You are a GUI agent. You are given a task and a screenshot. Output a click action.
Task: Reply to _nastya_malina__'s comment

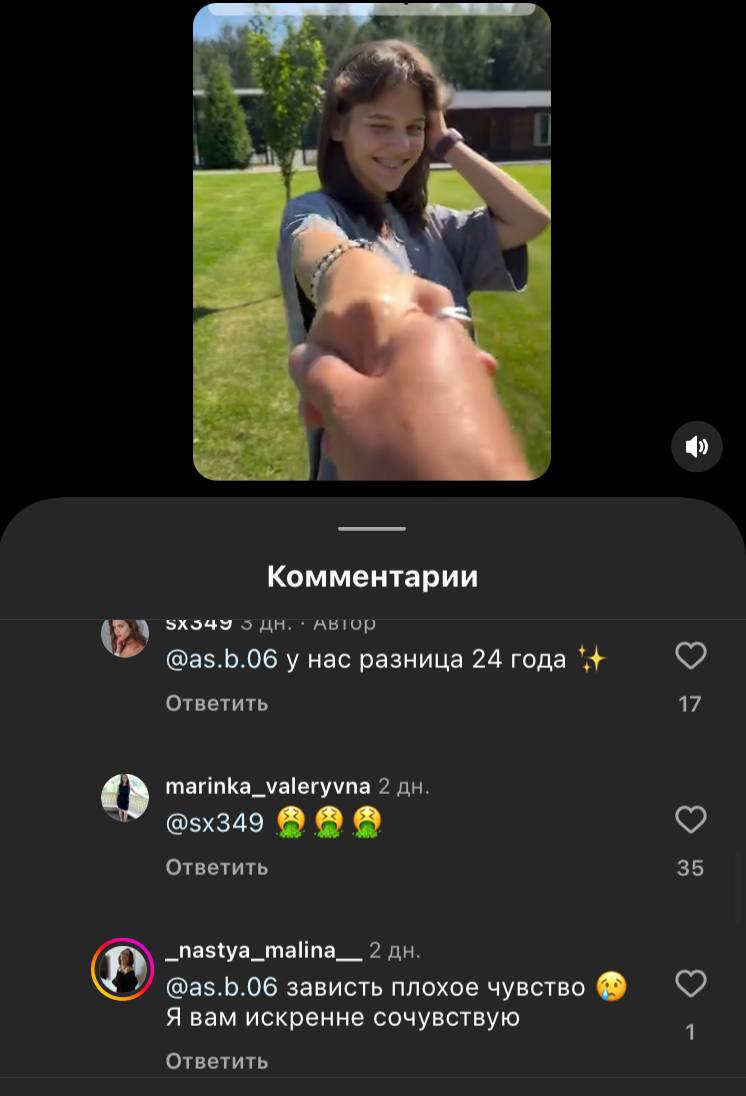click(217, 1060)
